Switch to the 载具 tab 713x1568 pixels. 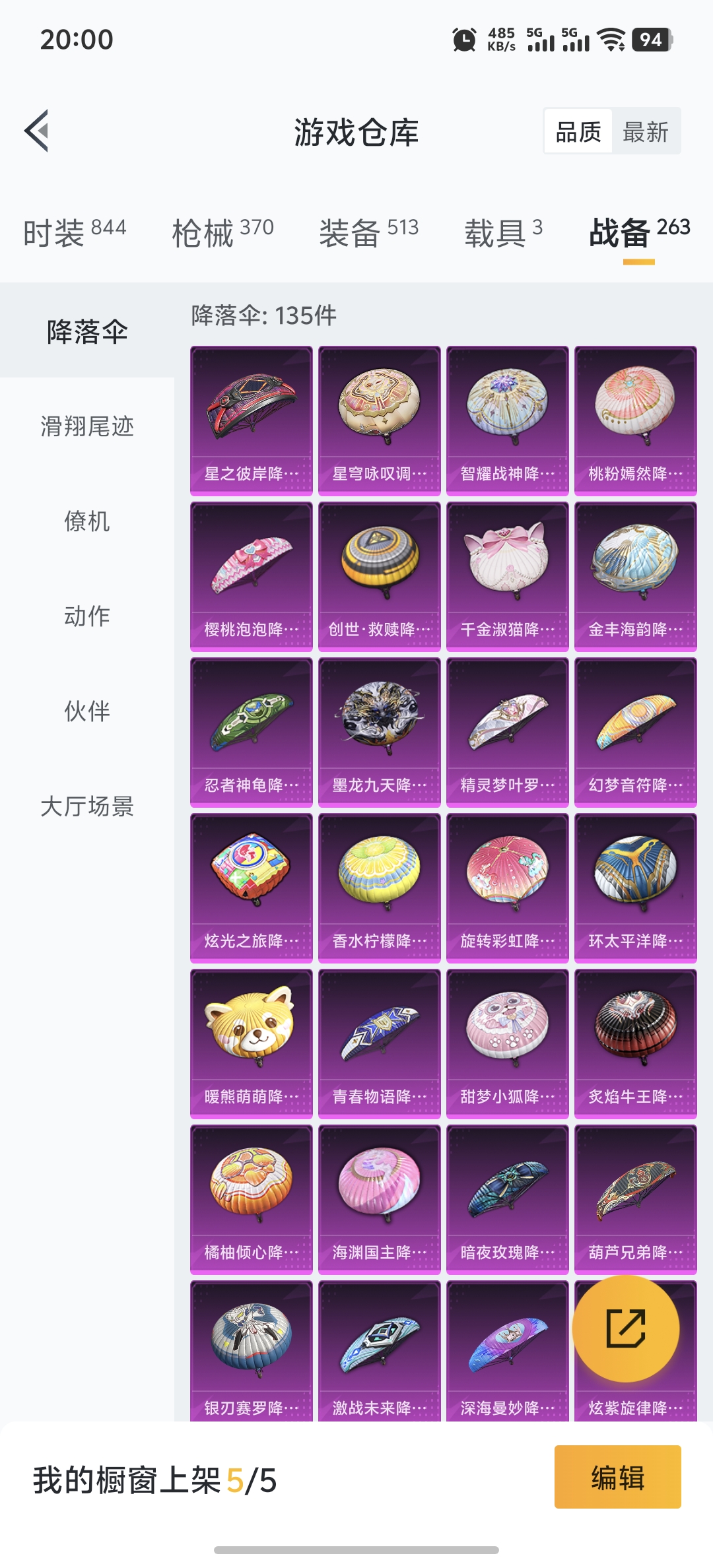[503, 232]
